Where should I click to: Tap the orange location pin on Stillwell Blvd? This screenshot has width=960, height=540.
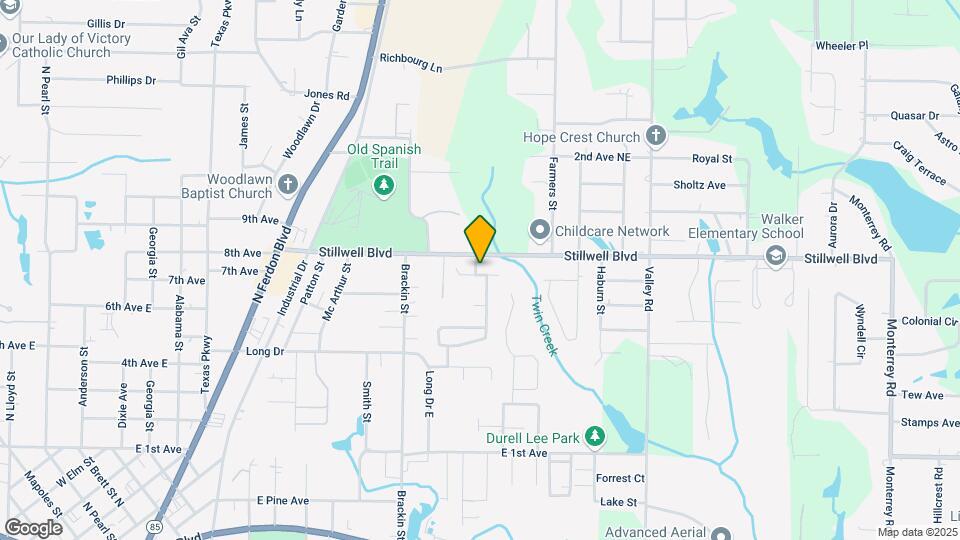coord(480,238)
